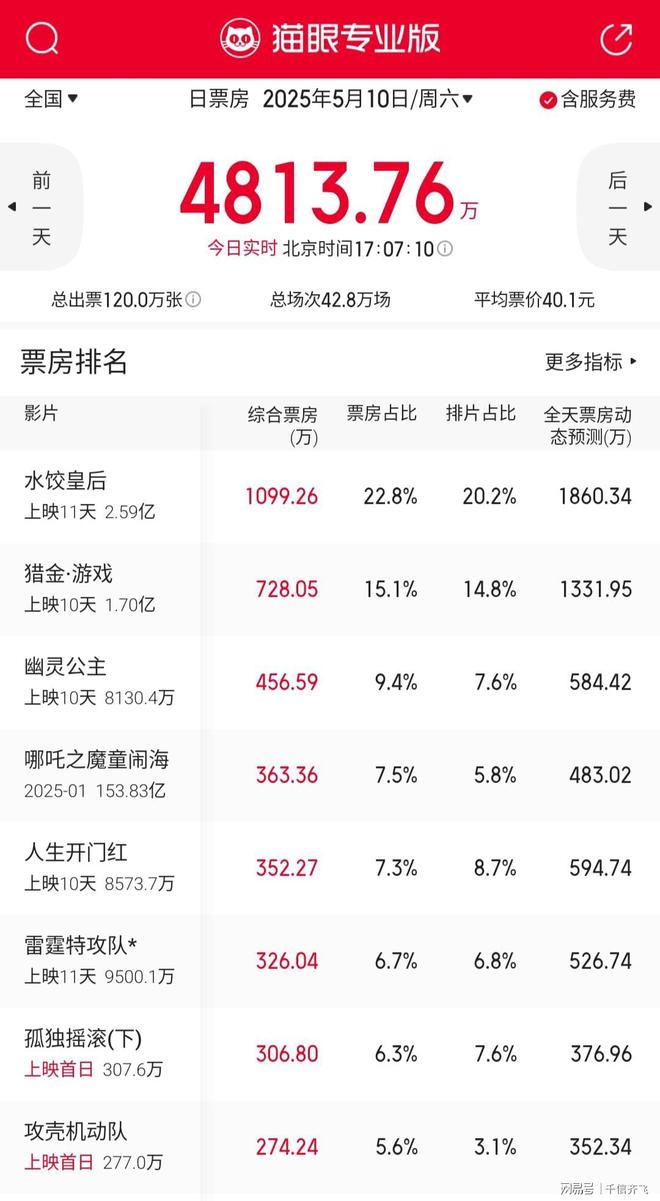
Task: Toggle the 含服务费 checkbox
Action: [x=588, y=99]
